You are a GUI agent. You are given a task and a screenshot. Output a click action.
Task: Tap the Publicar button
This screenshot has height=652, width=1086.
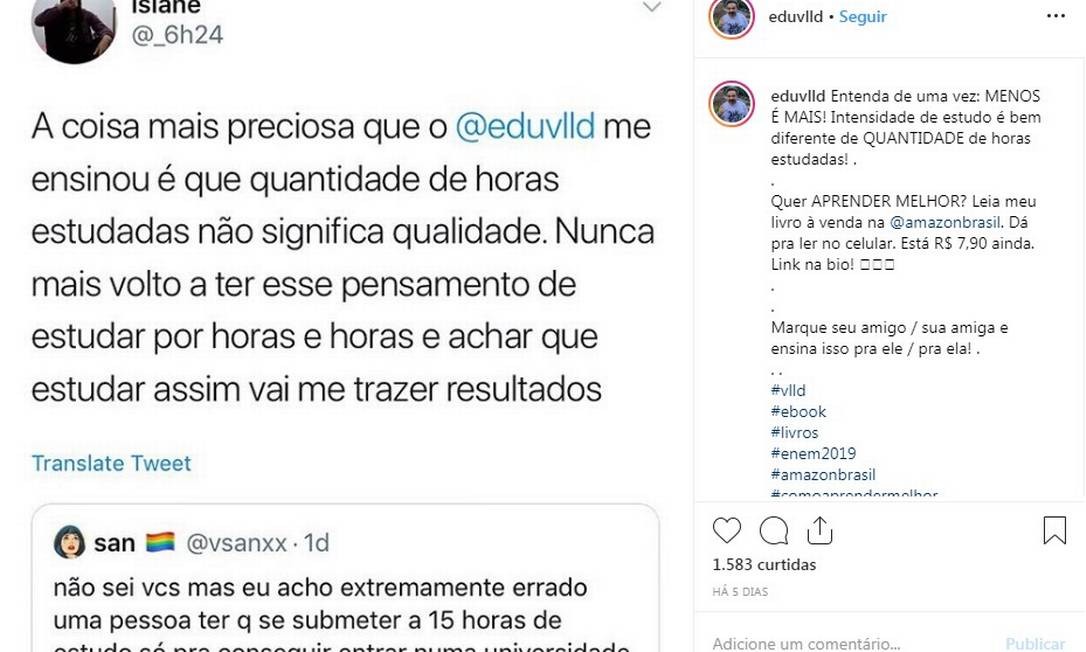tap(1034, 643)
